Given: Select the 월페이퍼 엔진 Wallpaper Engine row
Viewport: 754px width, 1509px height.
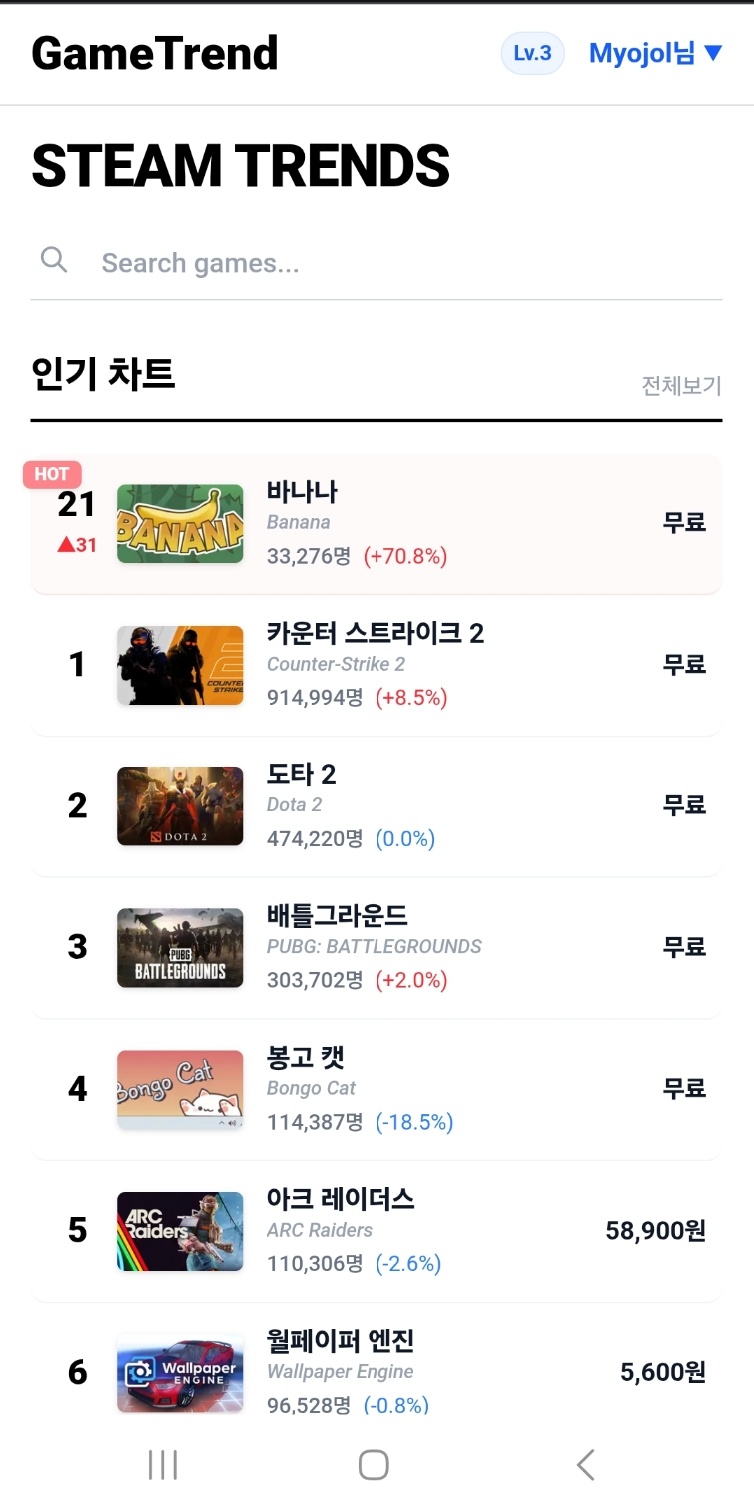Looking at the screenshot, I should pos(376,1372).
